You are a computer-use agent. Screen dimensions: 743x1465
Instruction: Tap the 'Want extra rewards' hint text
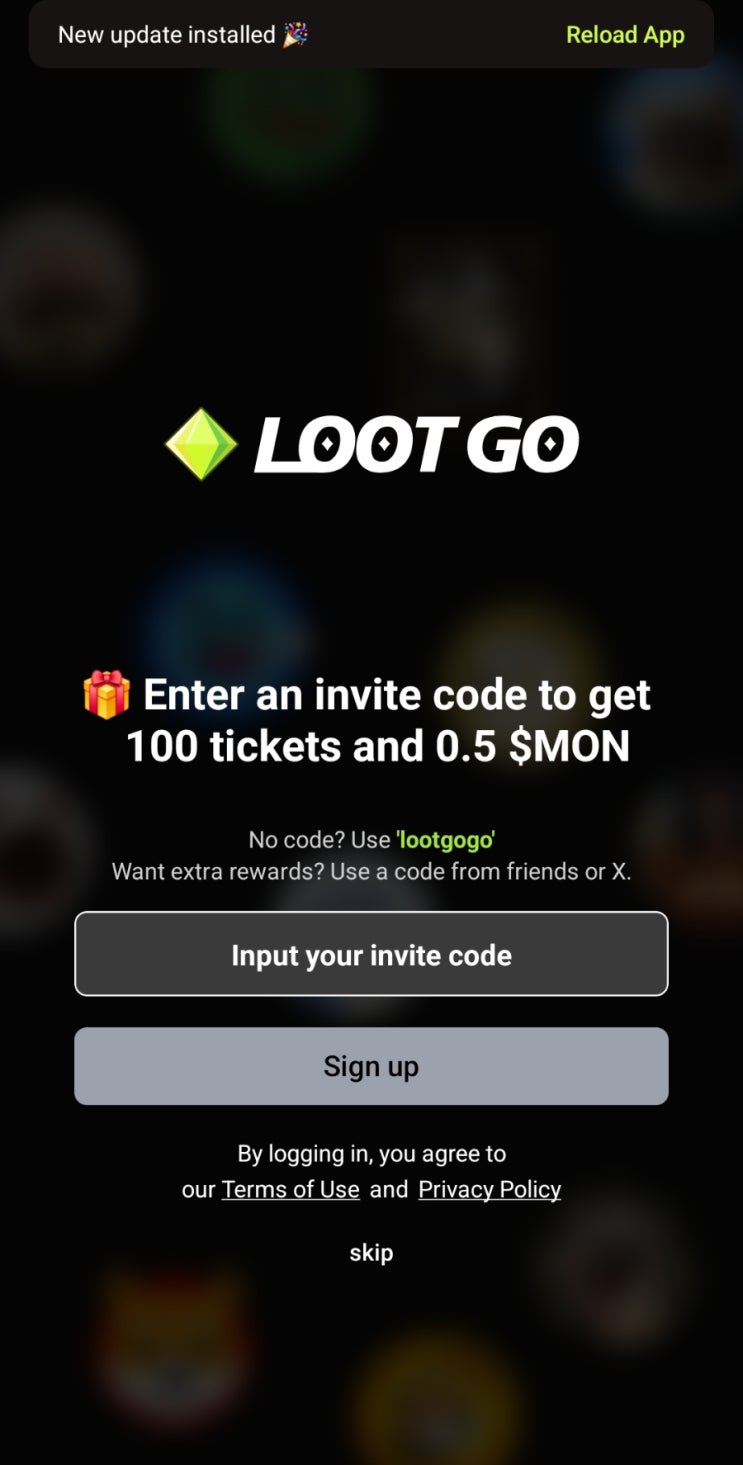(x=371, y=871)
